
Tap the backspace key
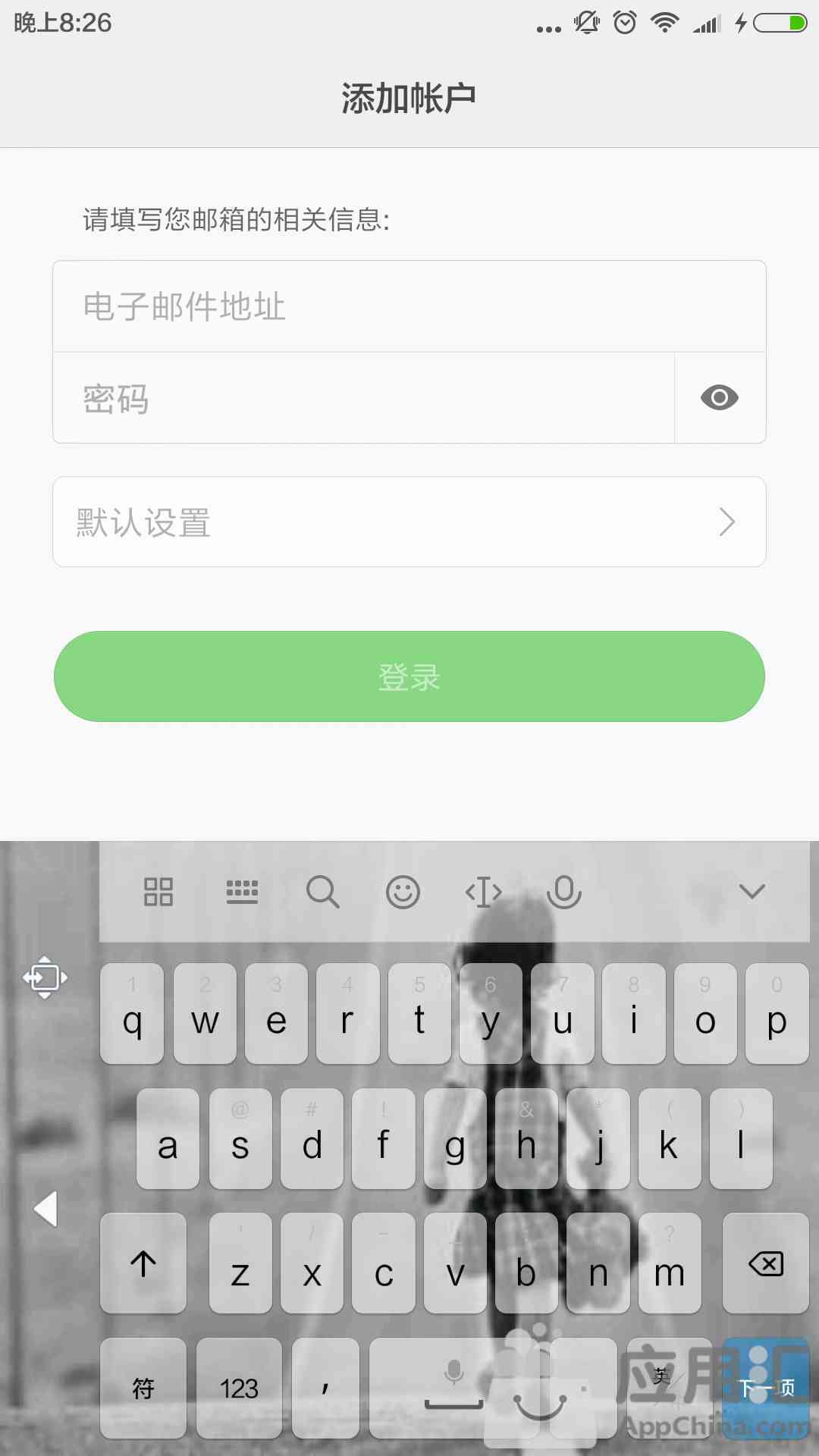point(766,1263)
